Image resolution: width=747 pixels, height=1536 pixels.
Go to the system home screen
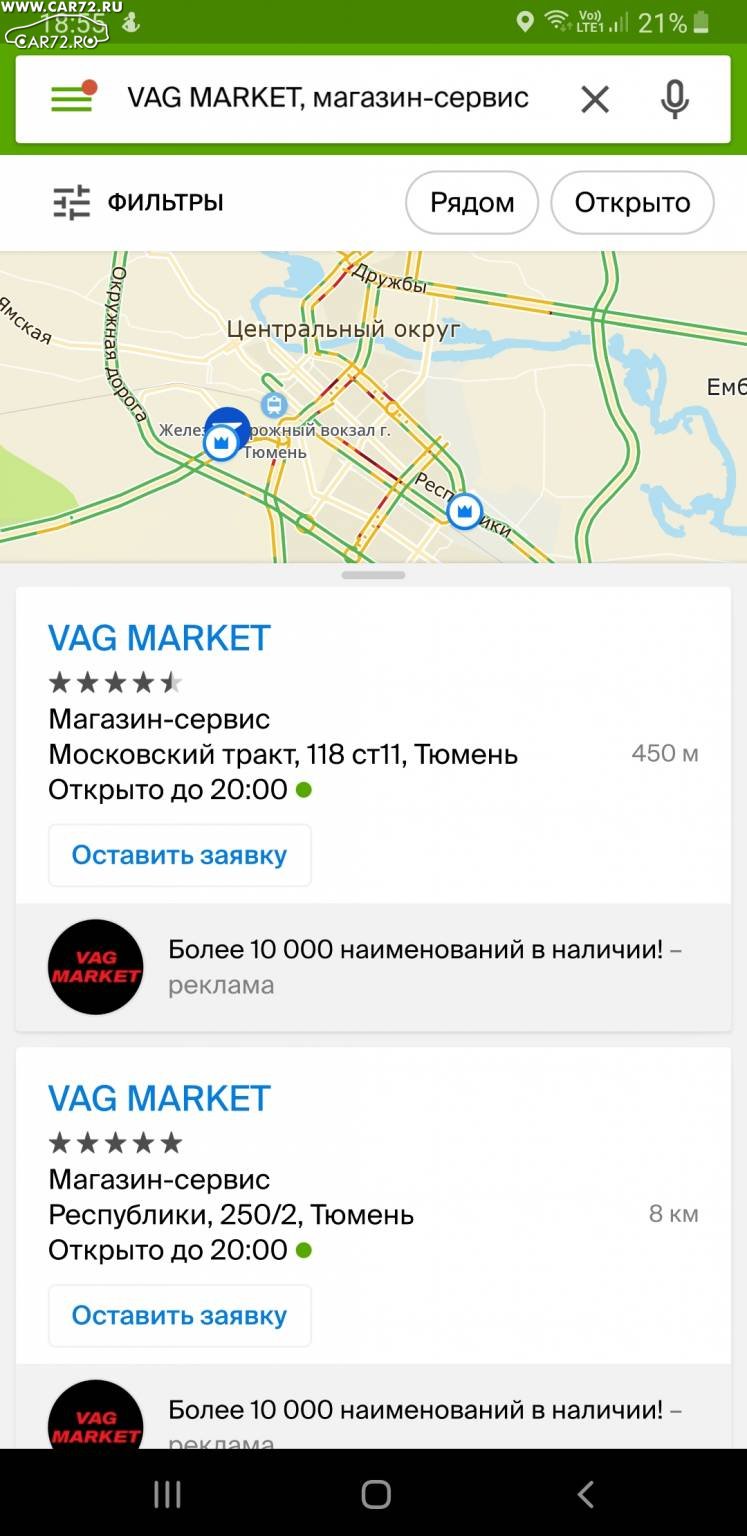tap(375, 1494)
